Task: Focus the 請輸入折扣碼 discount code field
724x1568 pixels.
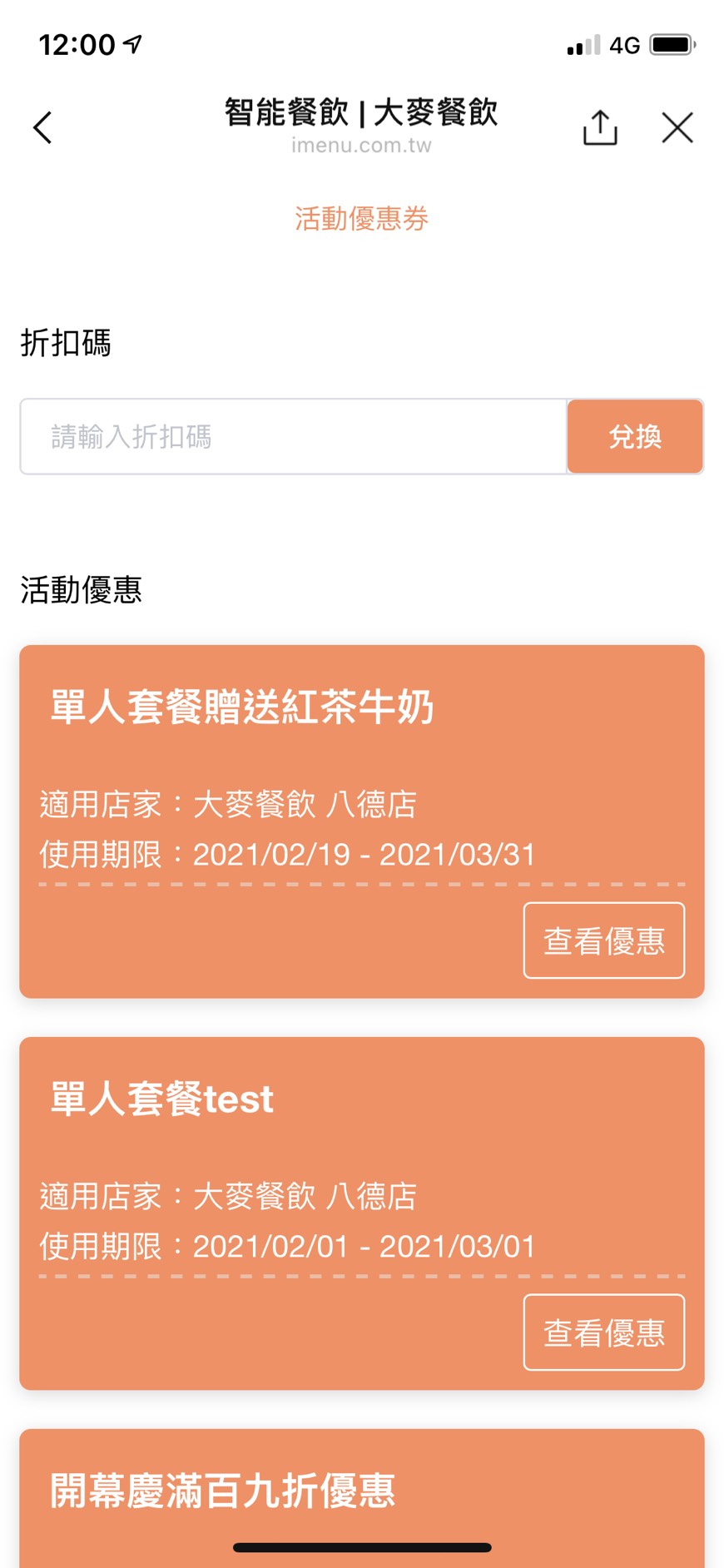Action: 294,437
